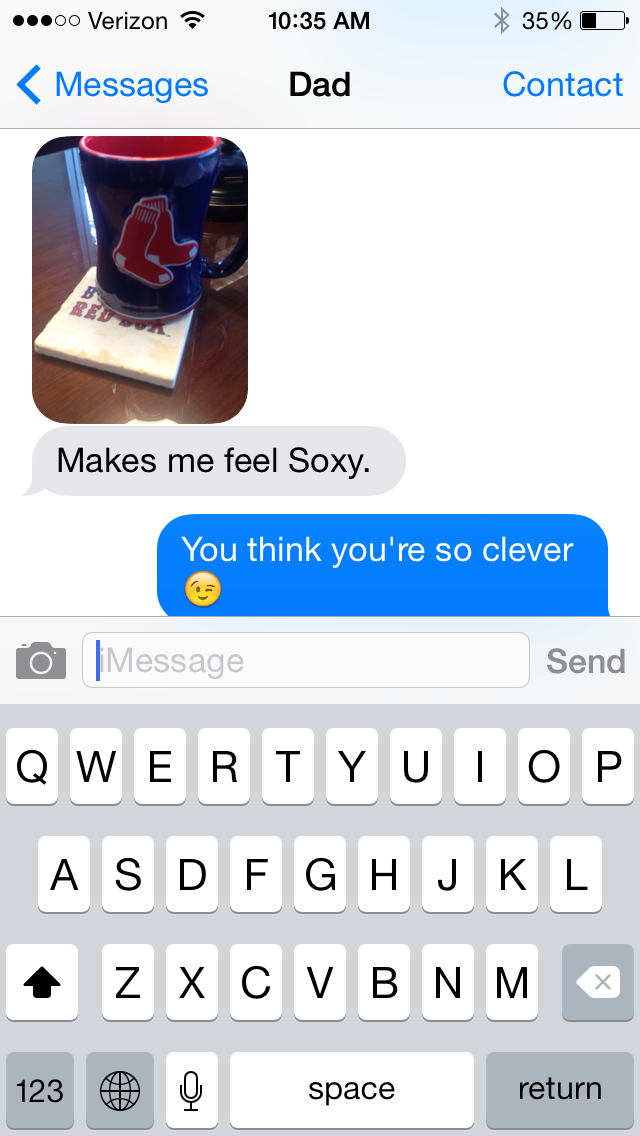Hit the backspace key
Screen dimensions: 640x1136
[x=598, y=983]
